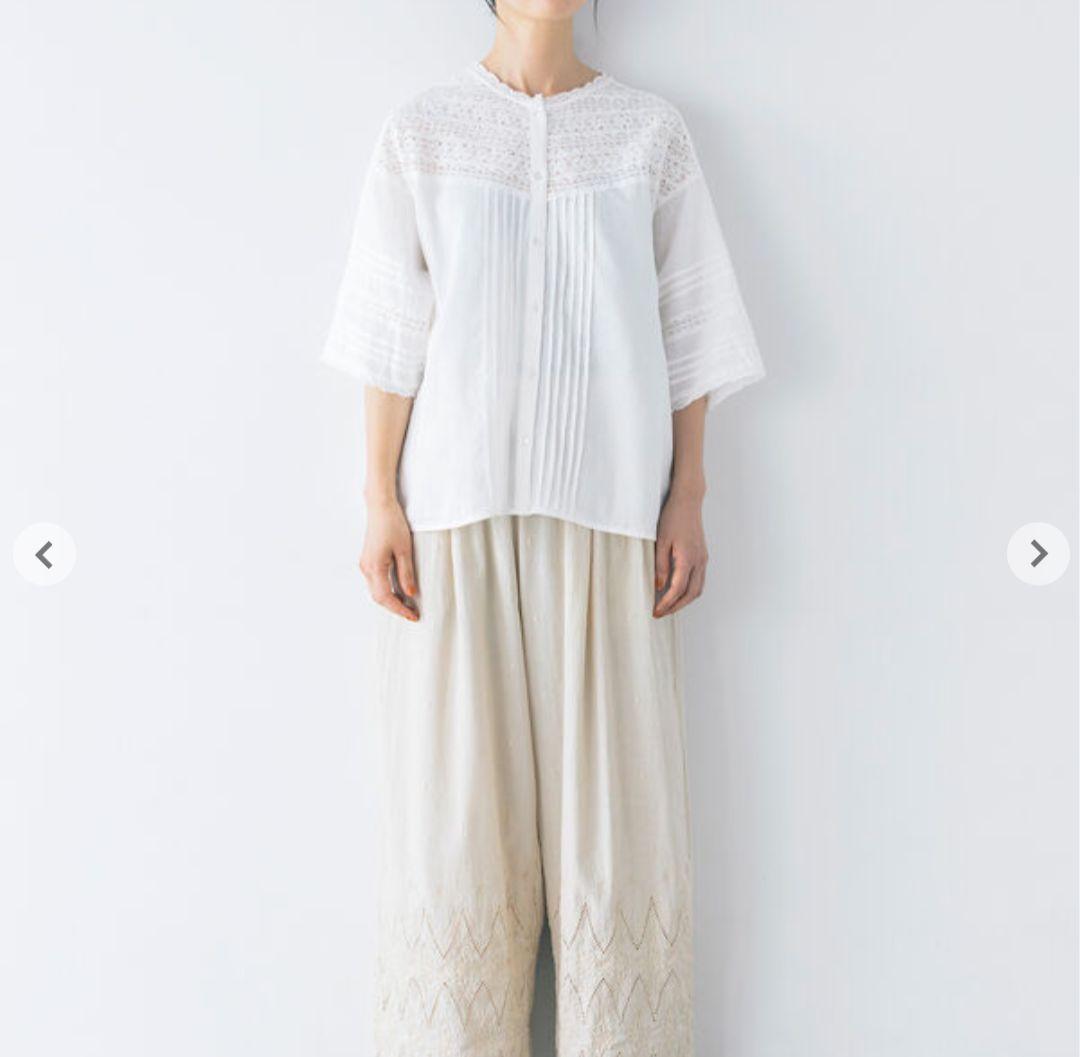
Task: Go to the previous product photo
Action: (x=44, y=554)
